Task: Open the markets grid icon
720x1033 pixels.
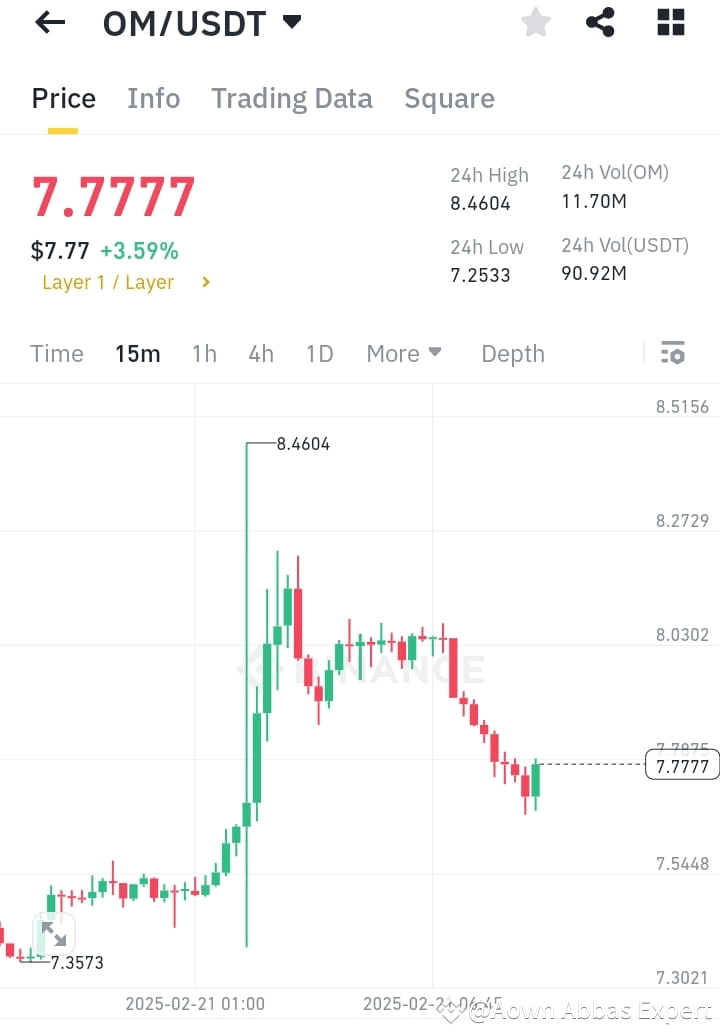Action: [x=669, y=22]
